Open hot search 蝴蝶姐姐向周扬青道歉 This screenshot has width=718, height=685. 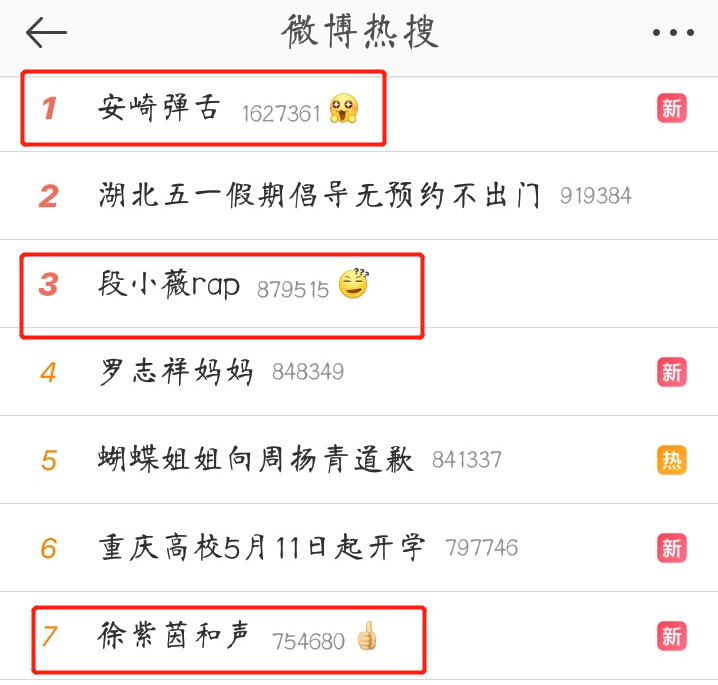tap(257, 460)
